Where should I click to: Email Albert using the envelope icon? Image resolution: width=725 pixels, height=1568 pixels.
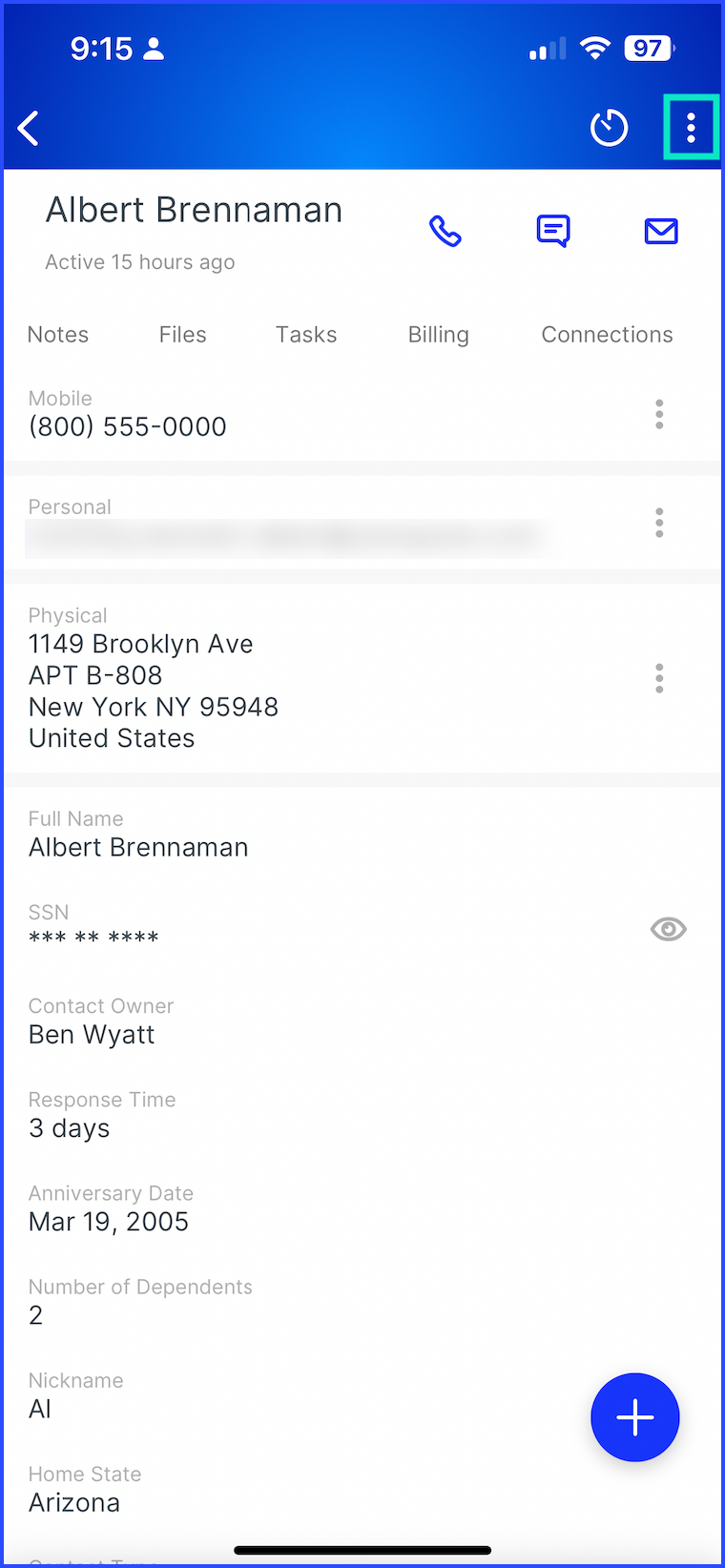pyautogui.click(x=661, y=231)
